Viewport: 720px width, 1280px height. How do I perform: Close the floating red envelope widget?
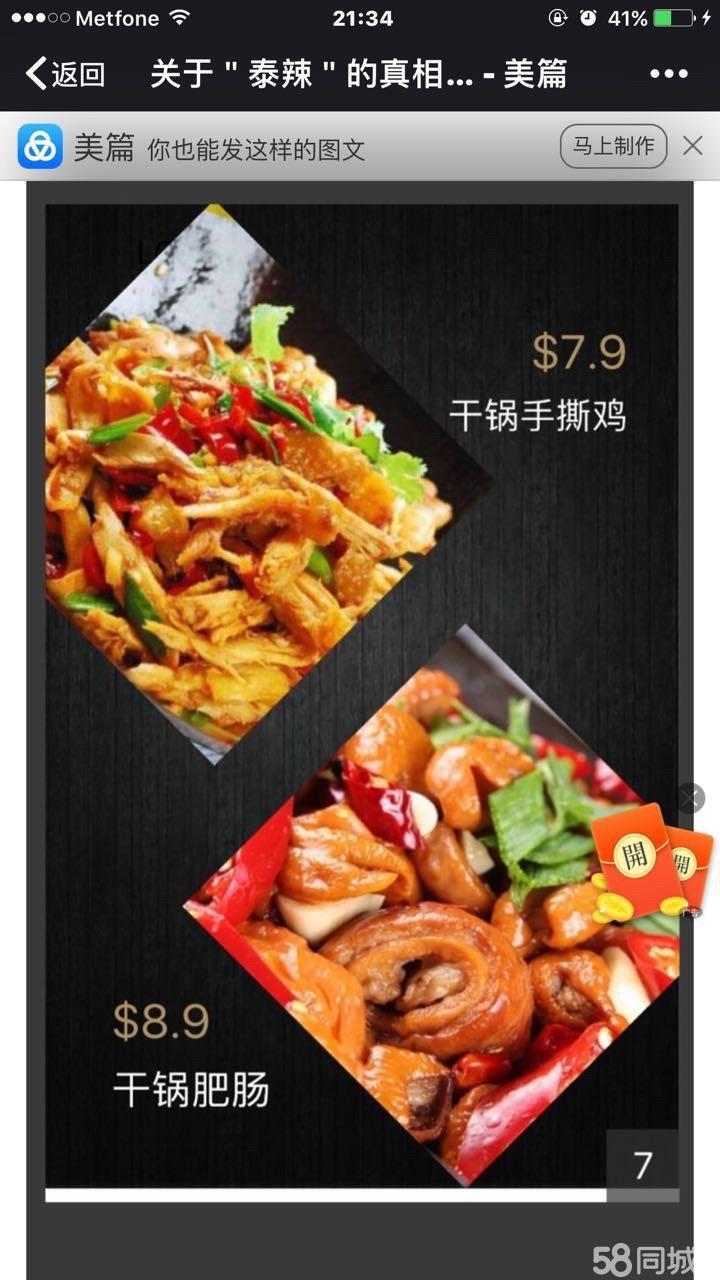click(x=690, y=797)
